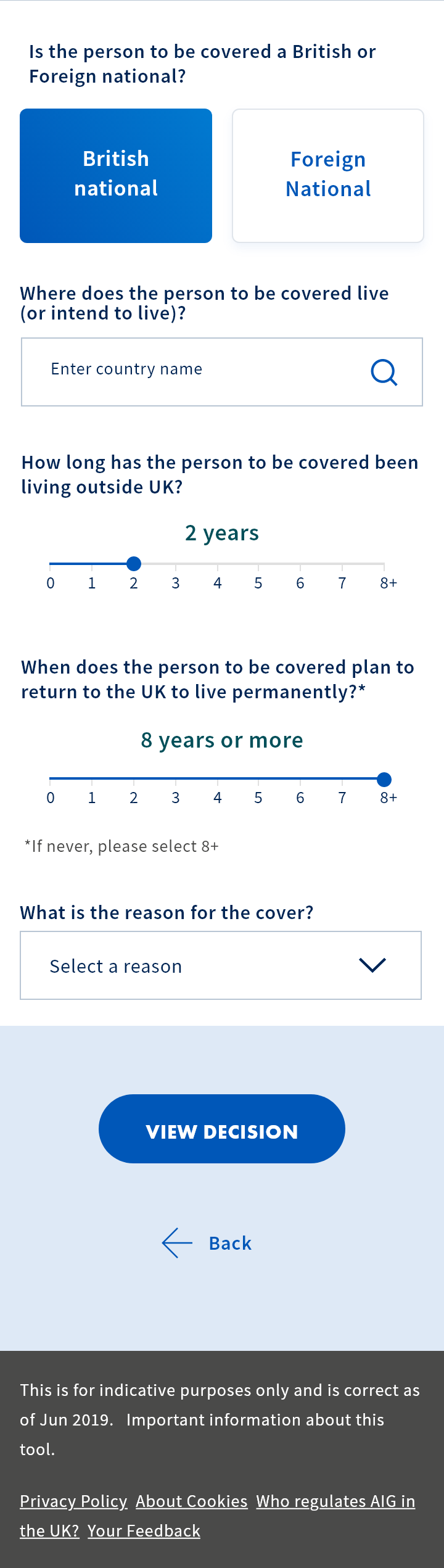Viewport: 444px width, 1568px height.
Task: Open the Privacy Policy link
Action: pos(73,1501)
